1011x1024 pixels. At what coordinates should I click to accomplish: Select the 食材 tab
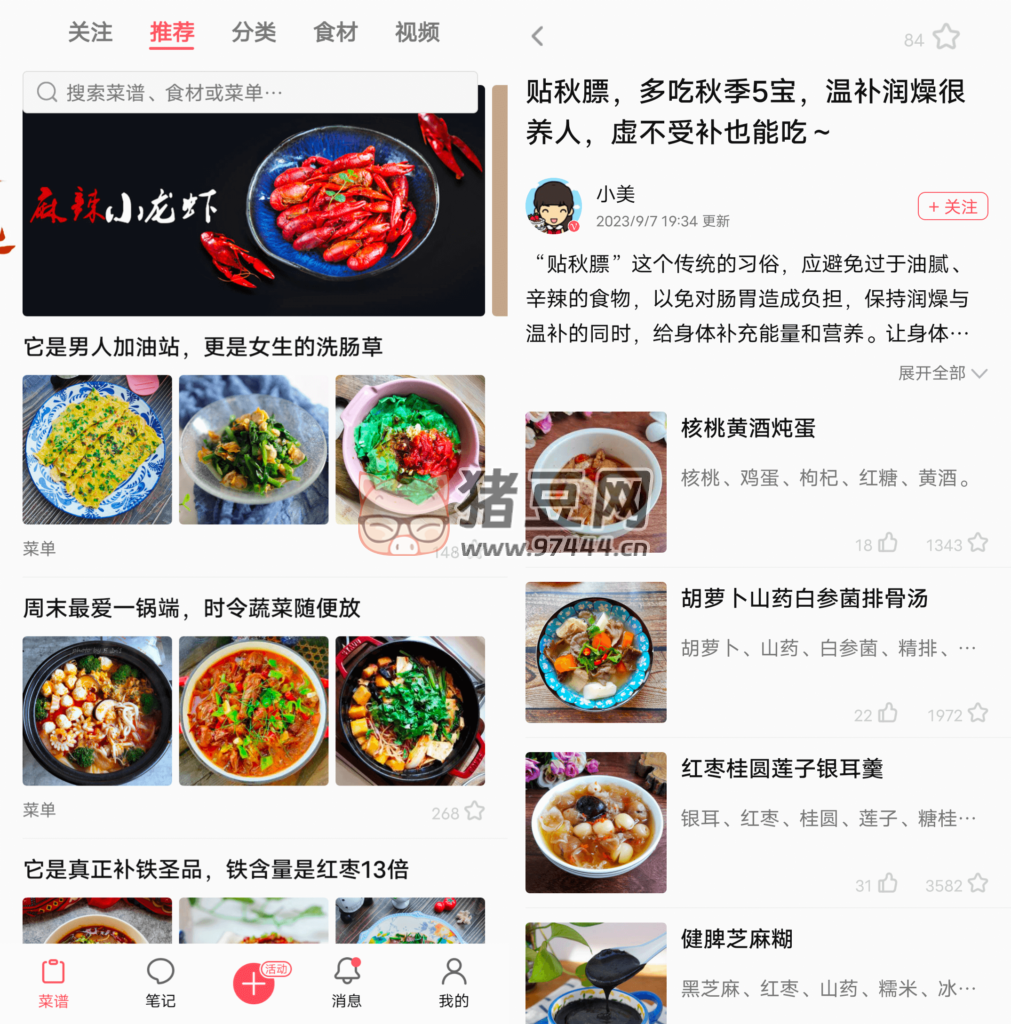[x=335, y=32]
